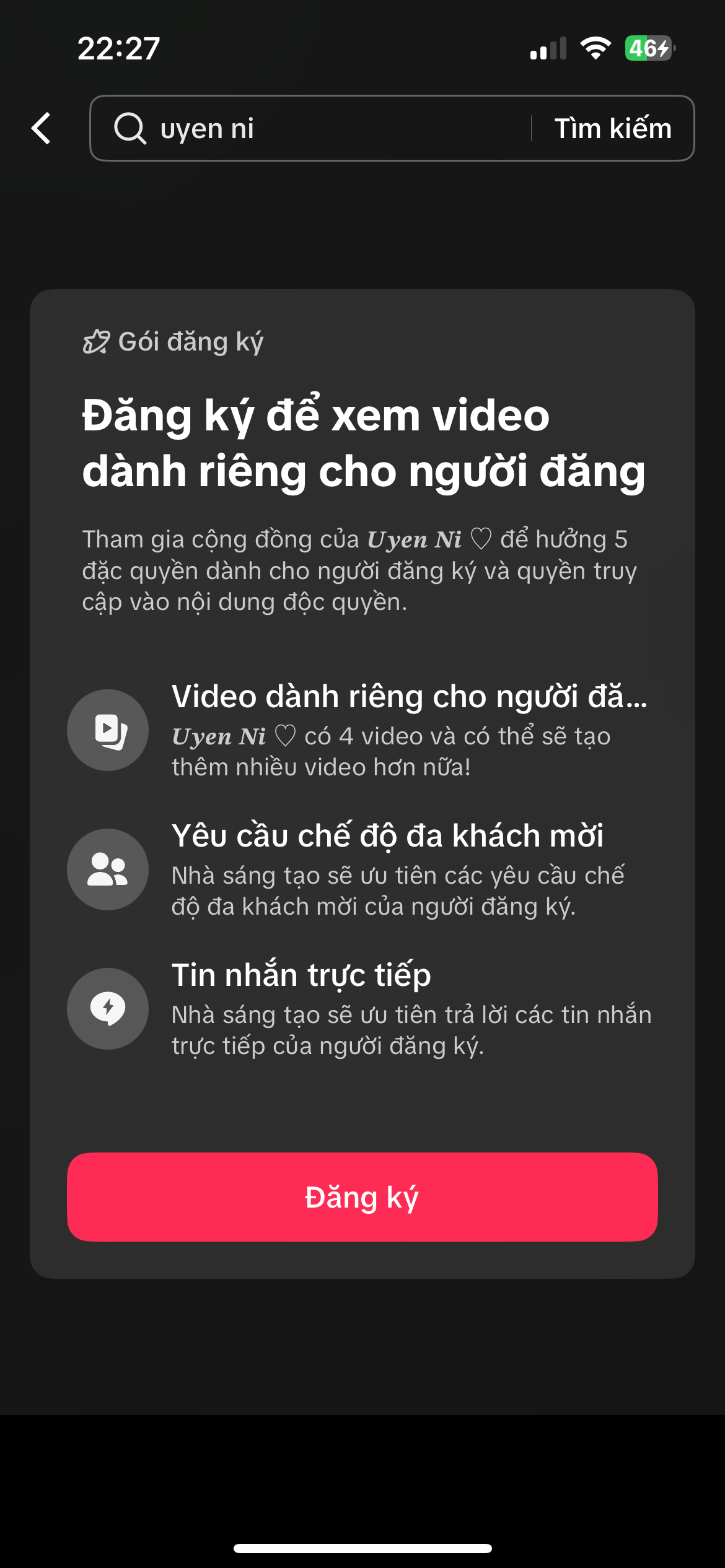Tap the Tìm kiếm search button
The image size is (725, 1568).
(612, 128)
